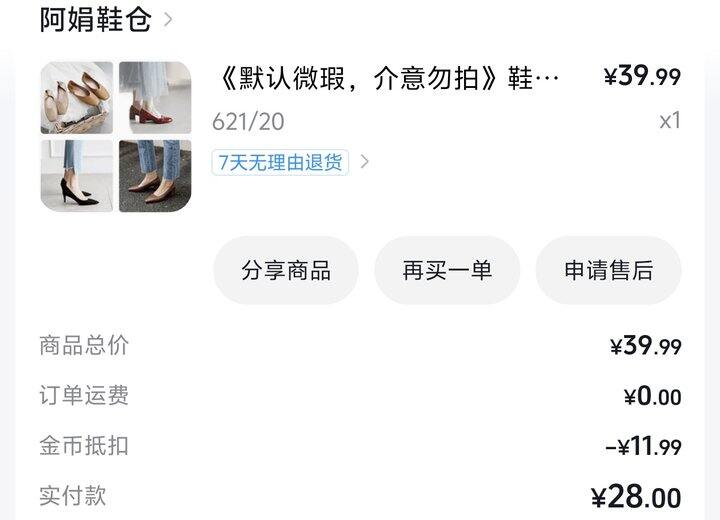Tap the 分享商品 button

coord(286,270)
